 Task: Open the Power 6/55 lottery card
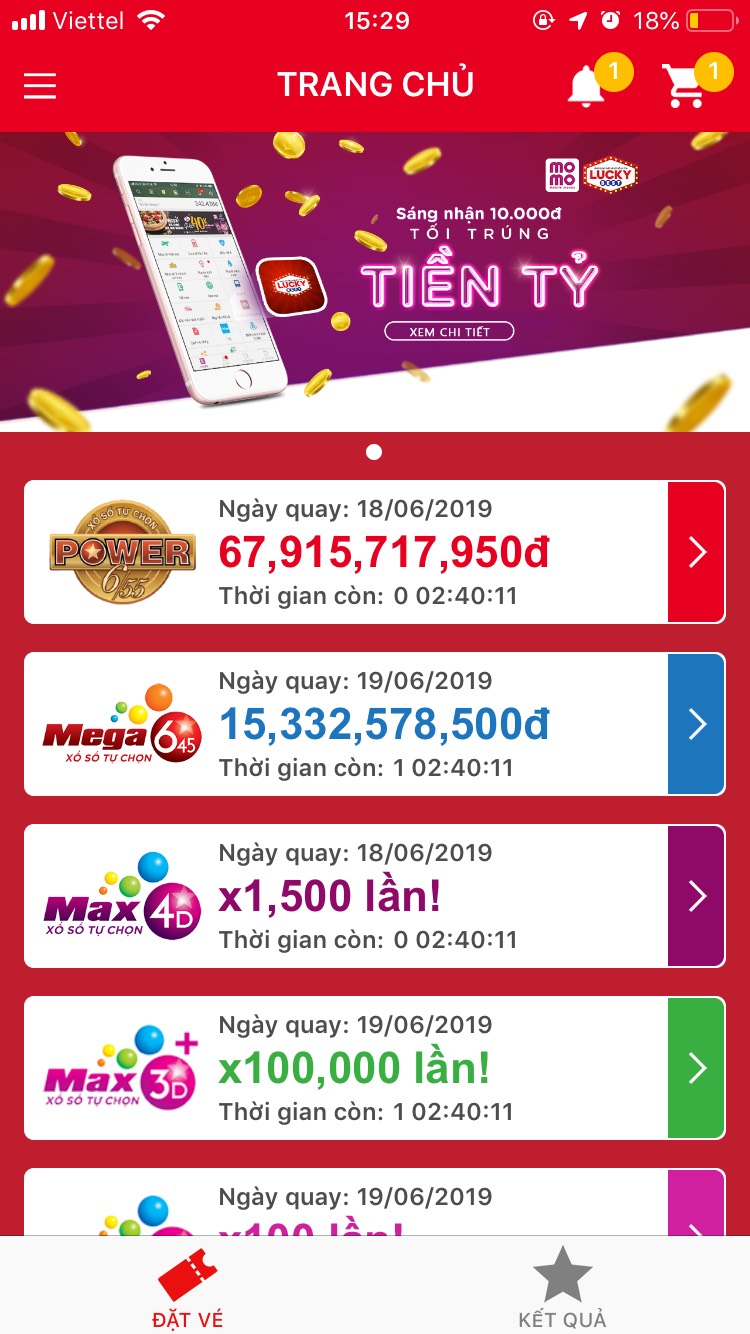(x=374, y=552)
